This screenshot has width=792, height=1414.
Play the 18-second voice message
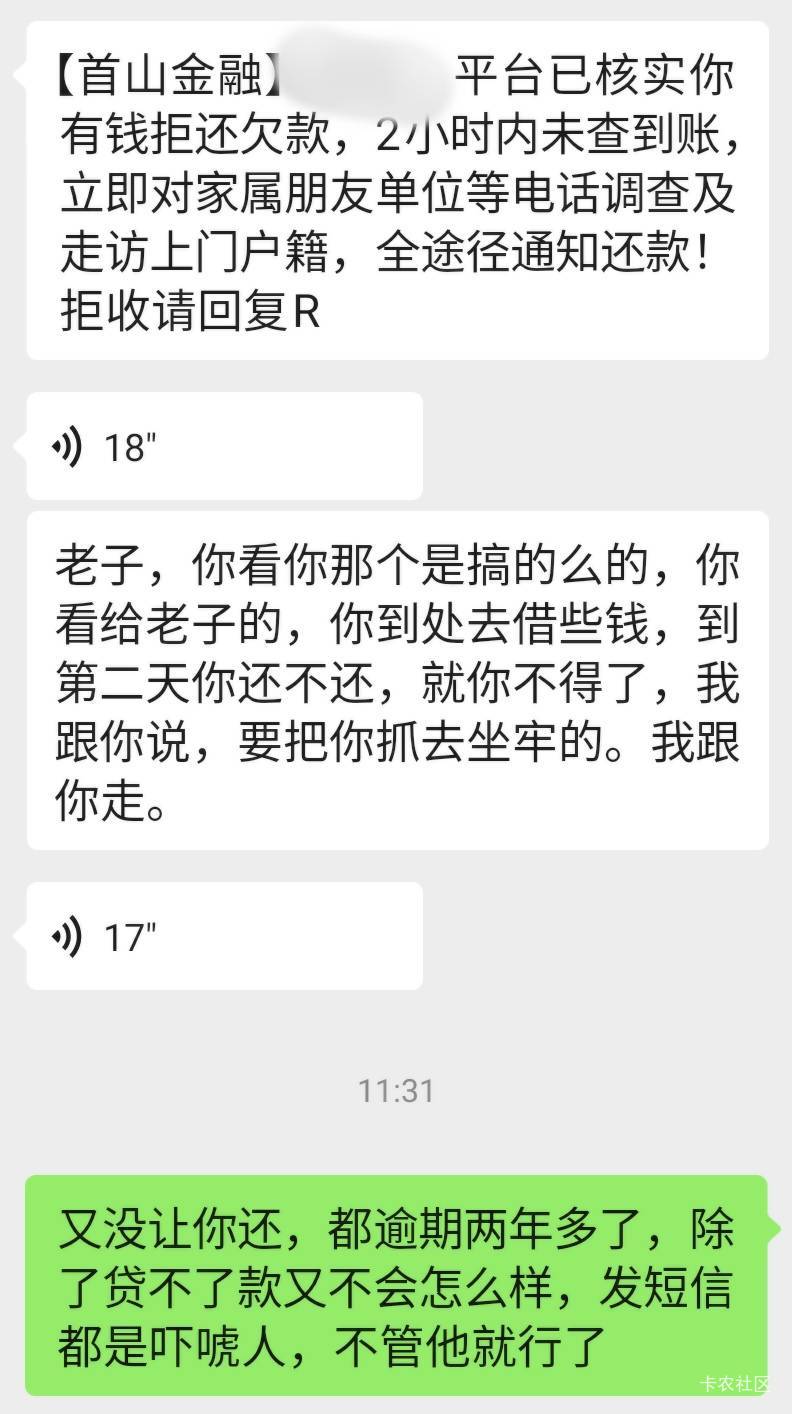(x=224, y=446)
